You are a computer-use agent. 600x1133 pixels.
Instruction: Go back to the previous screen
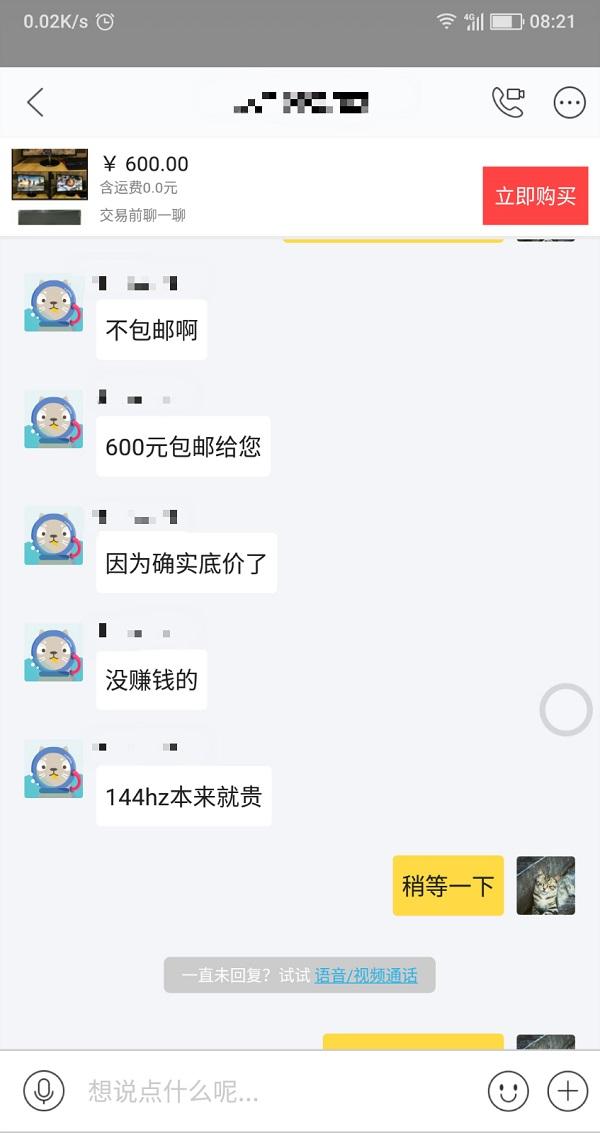(36, 102)
